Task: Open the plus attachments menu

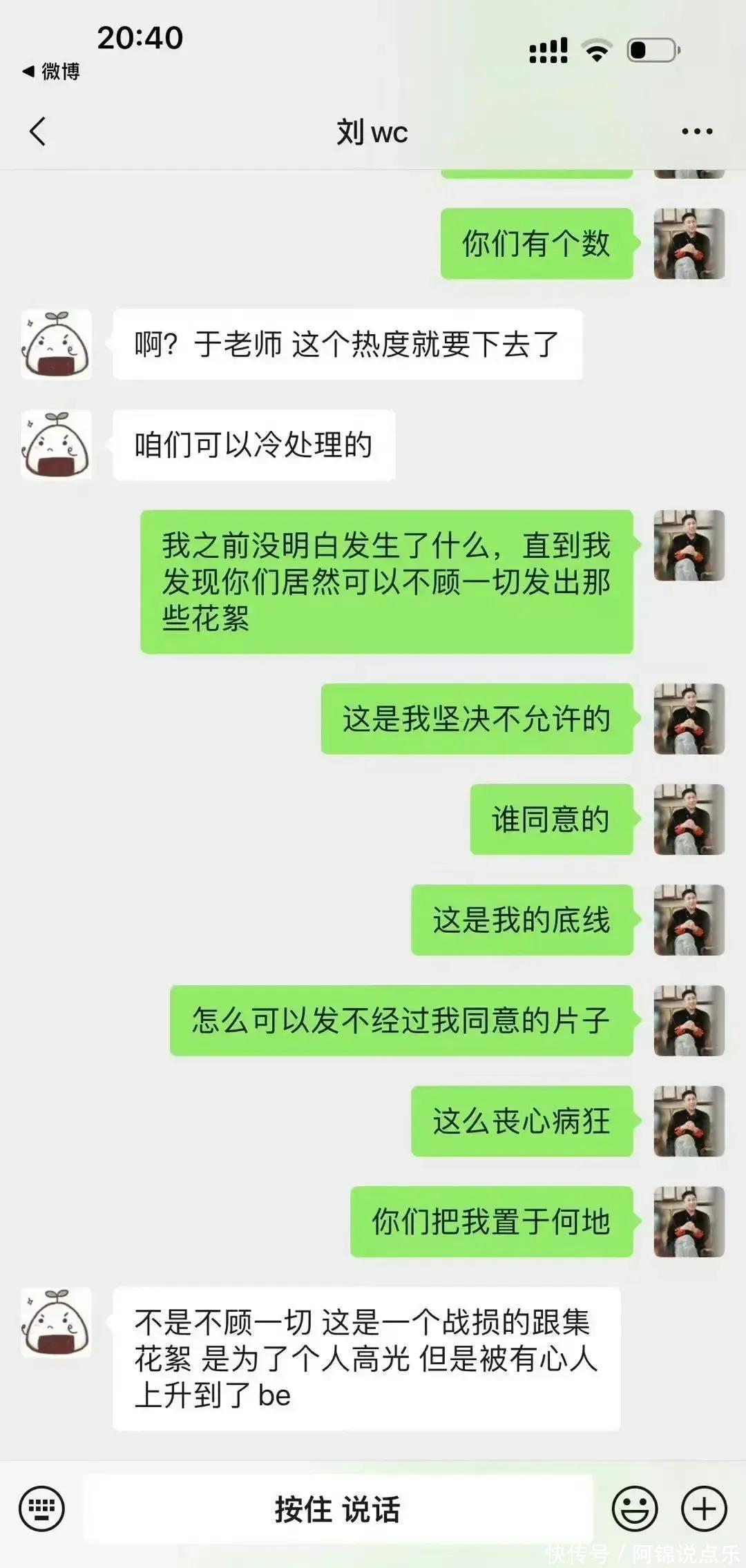Action: click(x=704, y=1509)
